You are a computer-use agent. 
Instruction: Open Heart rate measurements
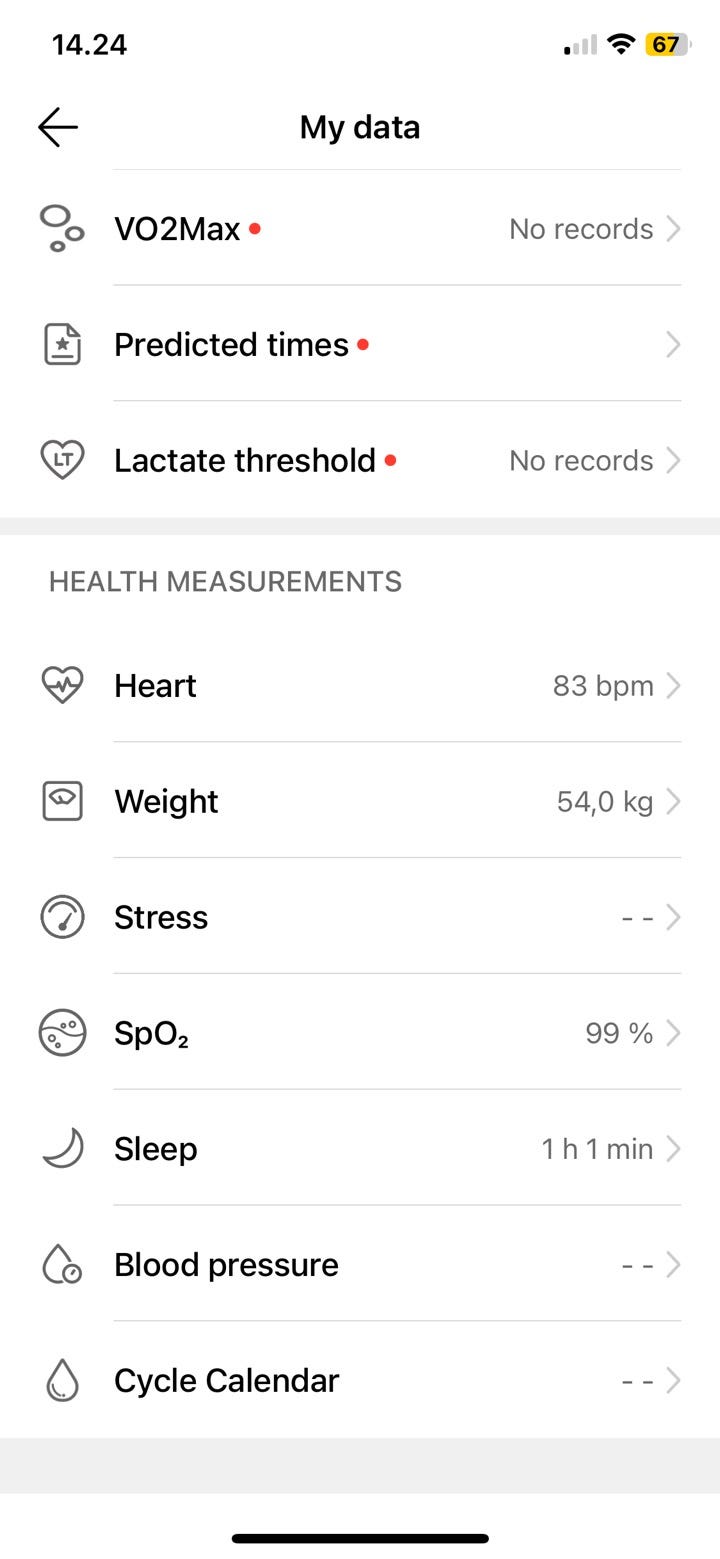[360, 686]
